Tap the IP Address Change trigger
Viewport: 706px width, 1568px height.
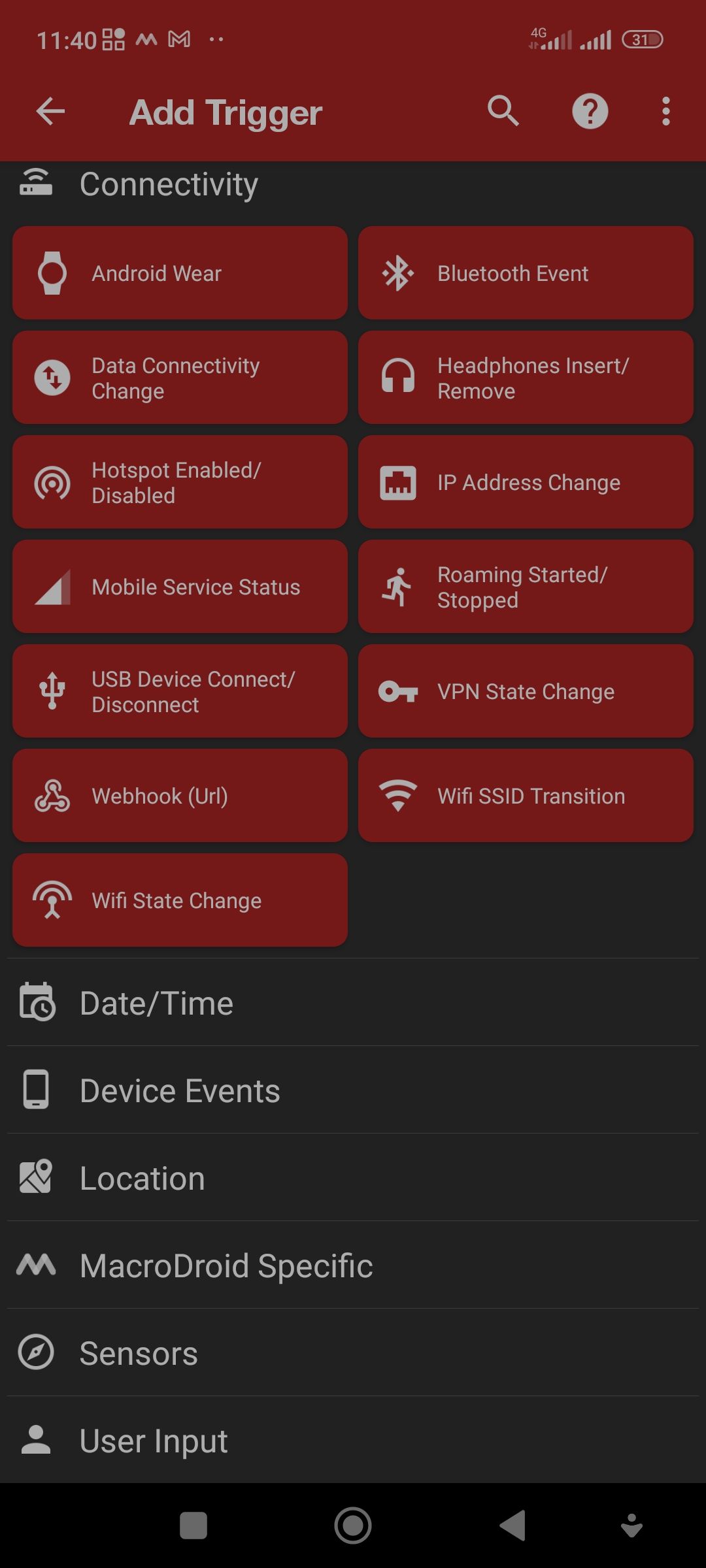(526, 482)
